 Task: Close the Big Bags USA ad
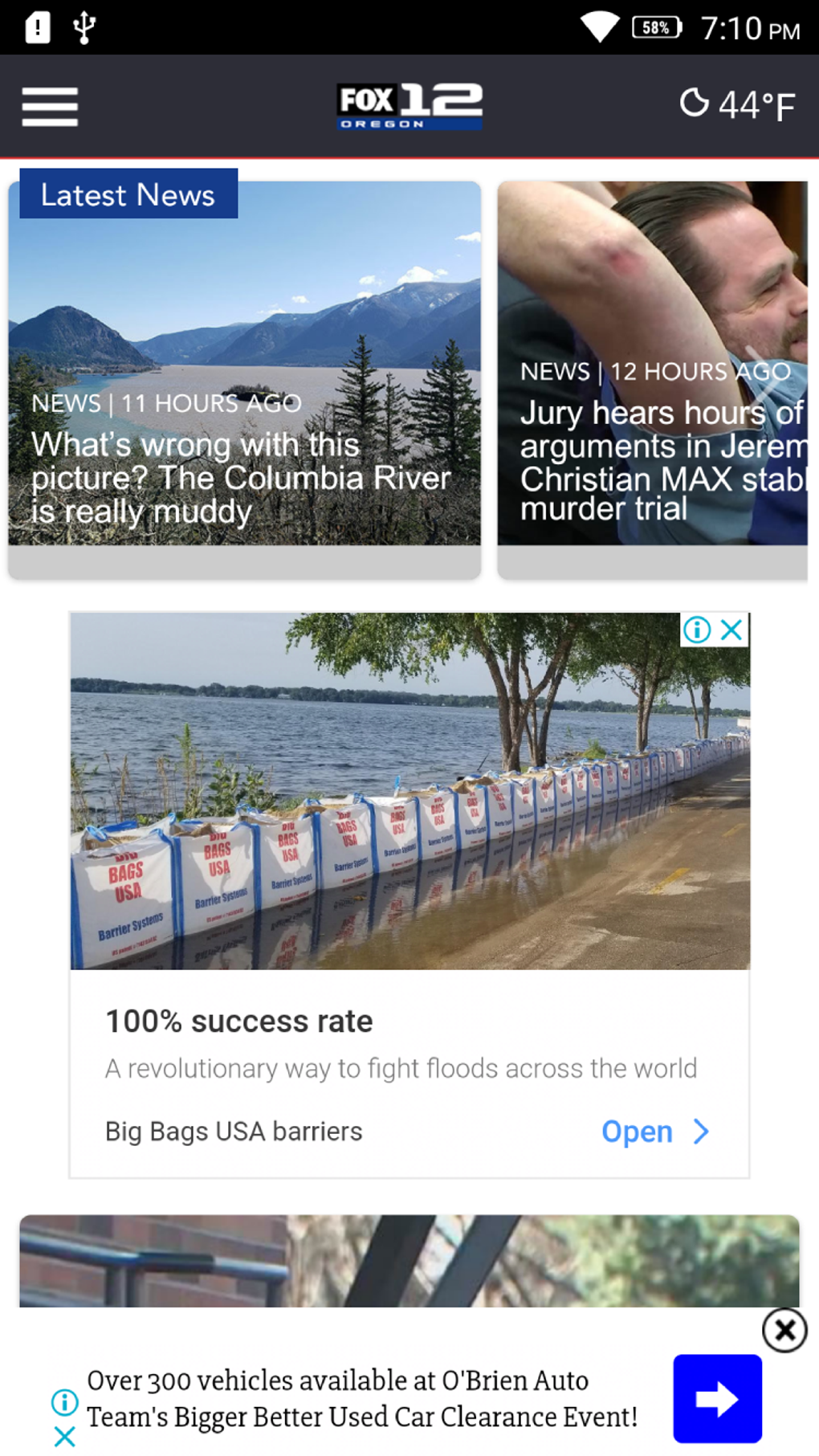pos(732,630)
